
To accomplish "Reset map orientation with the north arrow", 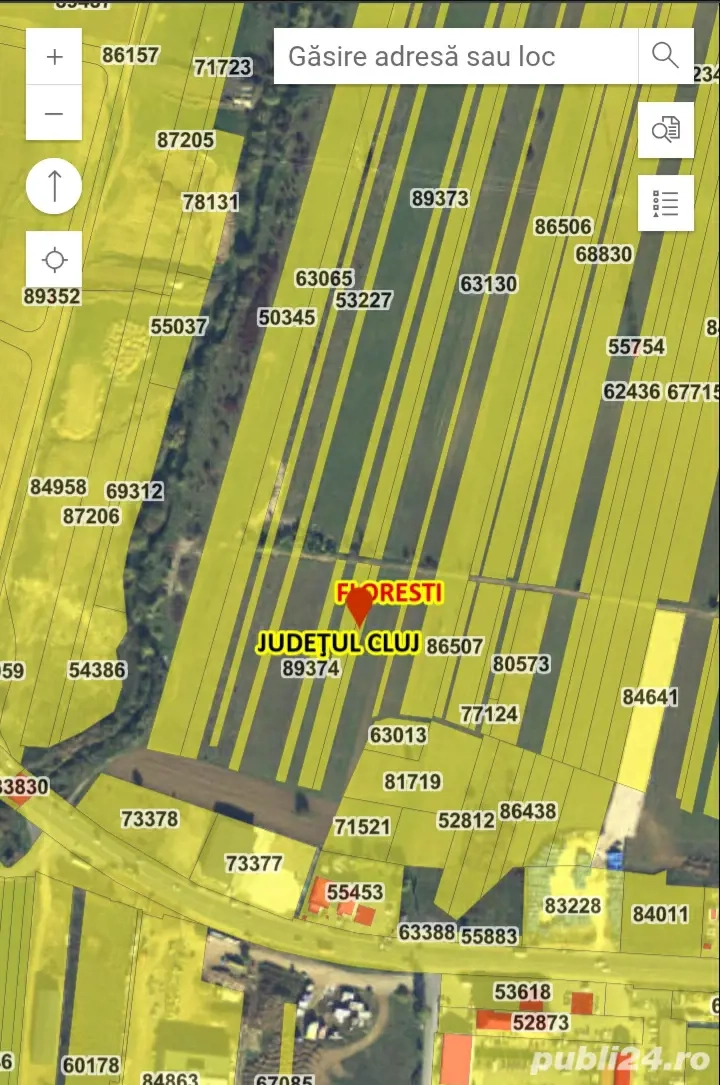I will [54, 186].
